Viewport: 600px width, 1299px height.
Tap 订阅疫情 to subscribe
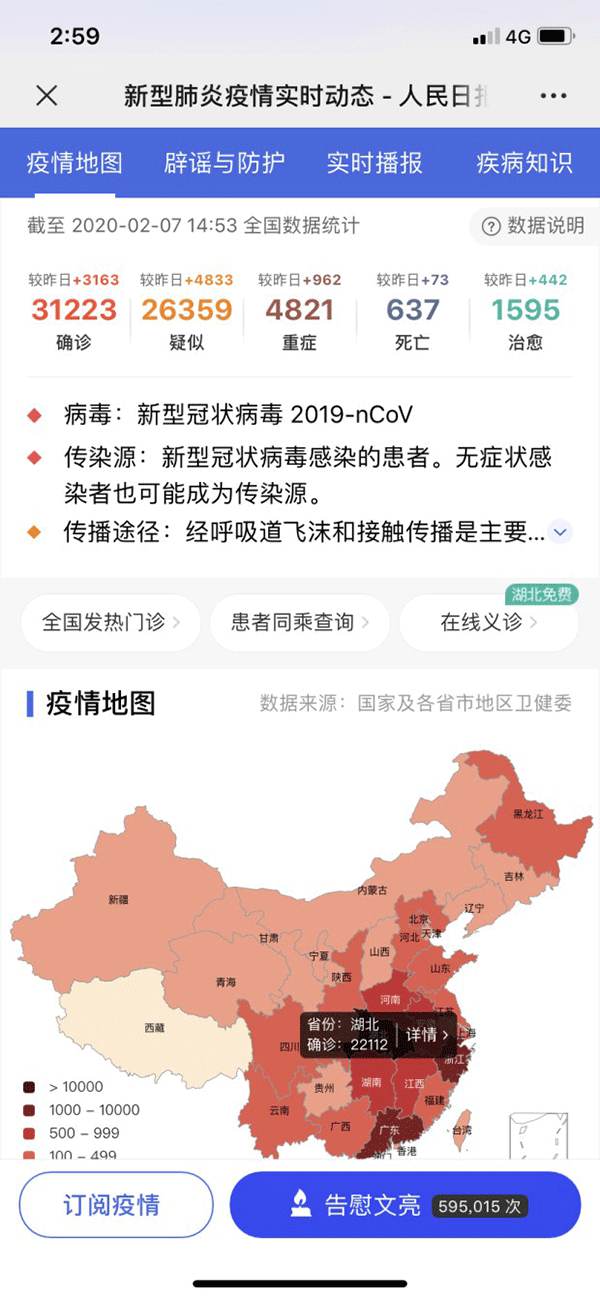tap(116, 1204)
